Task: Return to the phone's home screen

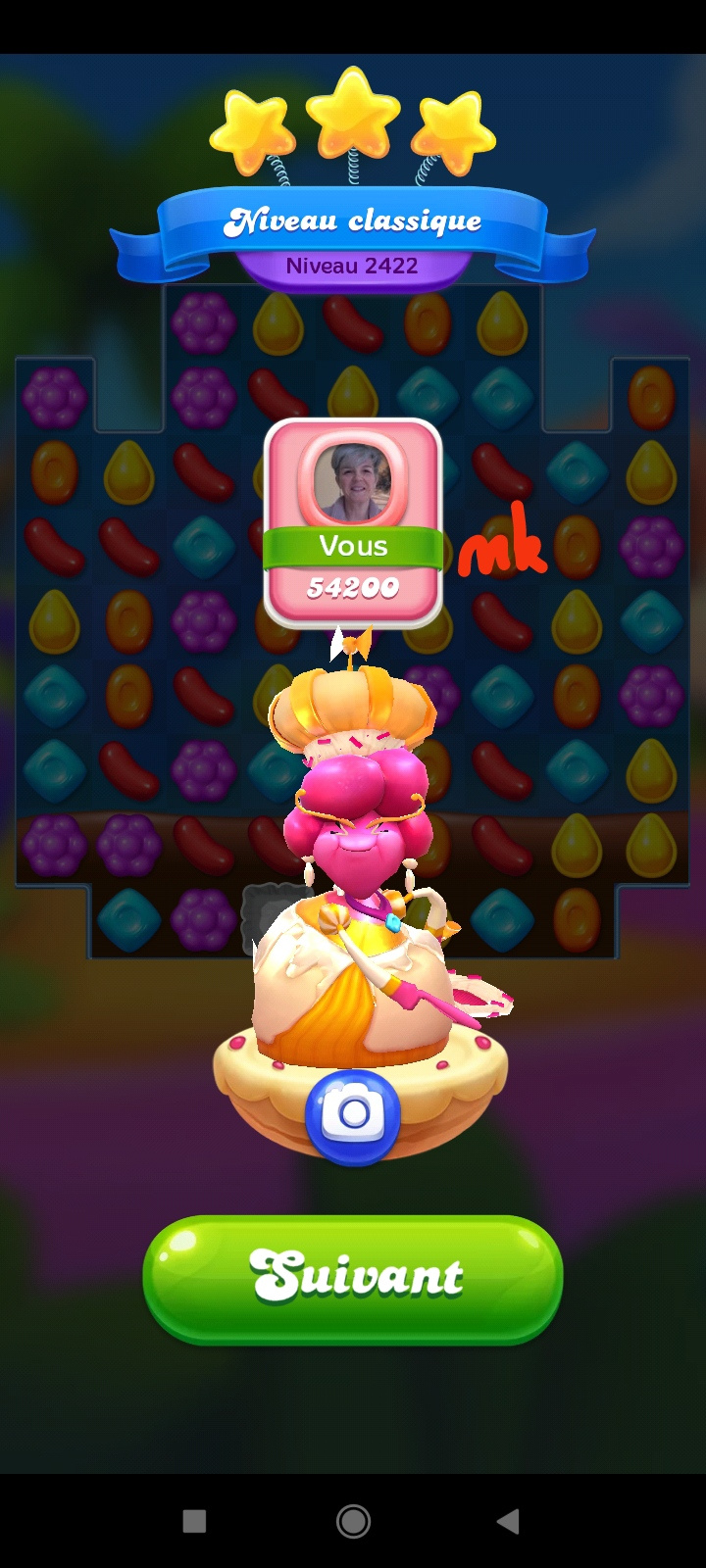Action: [x=353, y=1521]
